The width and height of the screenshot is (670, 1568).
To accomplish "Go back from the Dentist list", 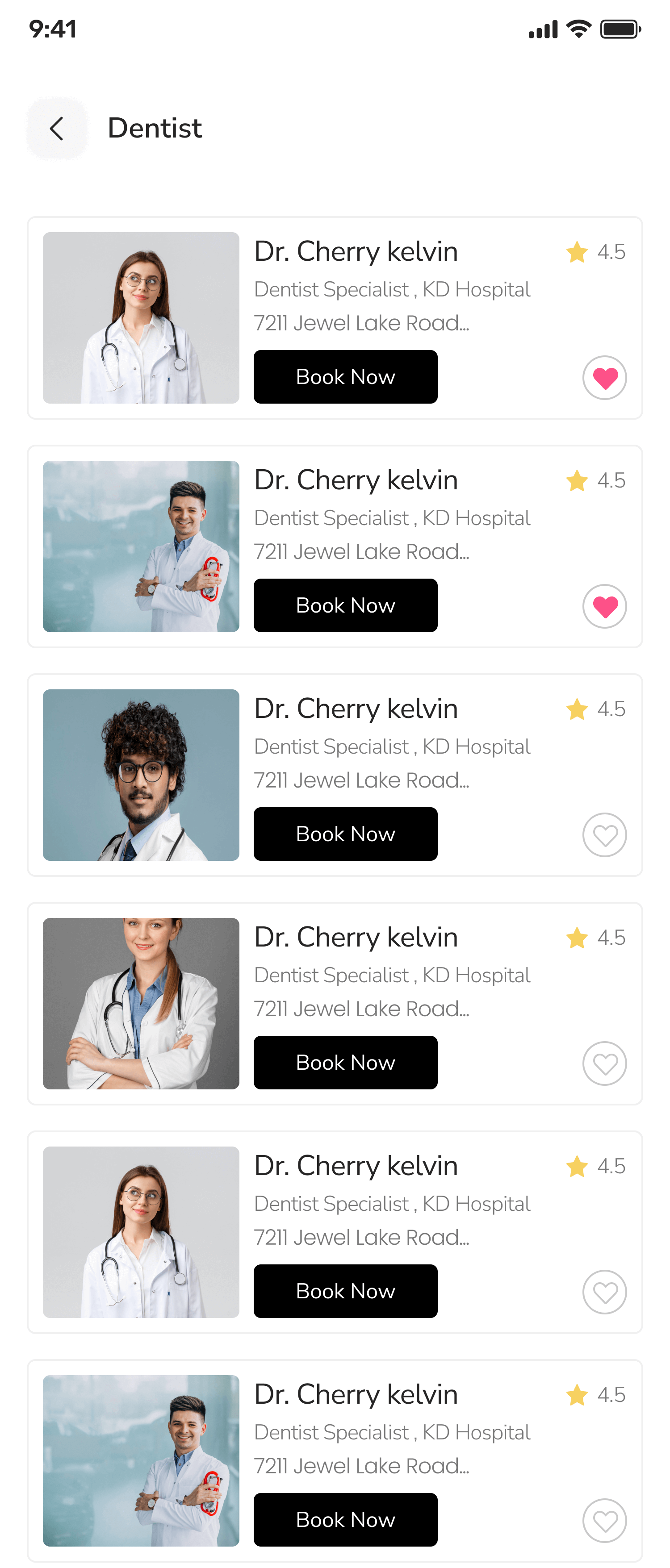I will [x=57, y=129].
